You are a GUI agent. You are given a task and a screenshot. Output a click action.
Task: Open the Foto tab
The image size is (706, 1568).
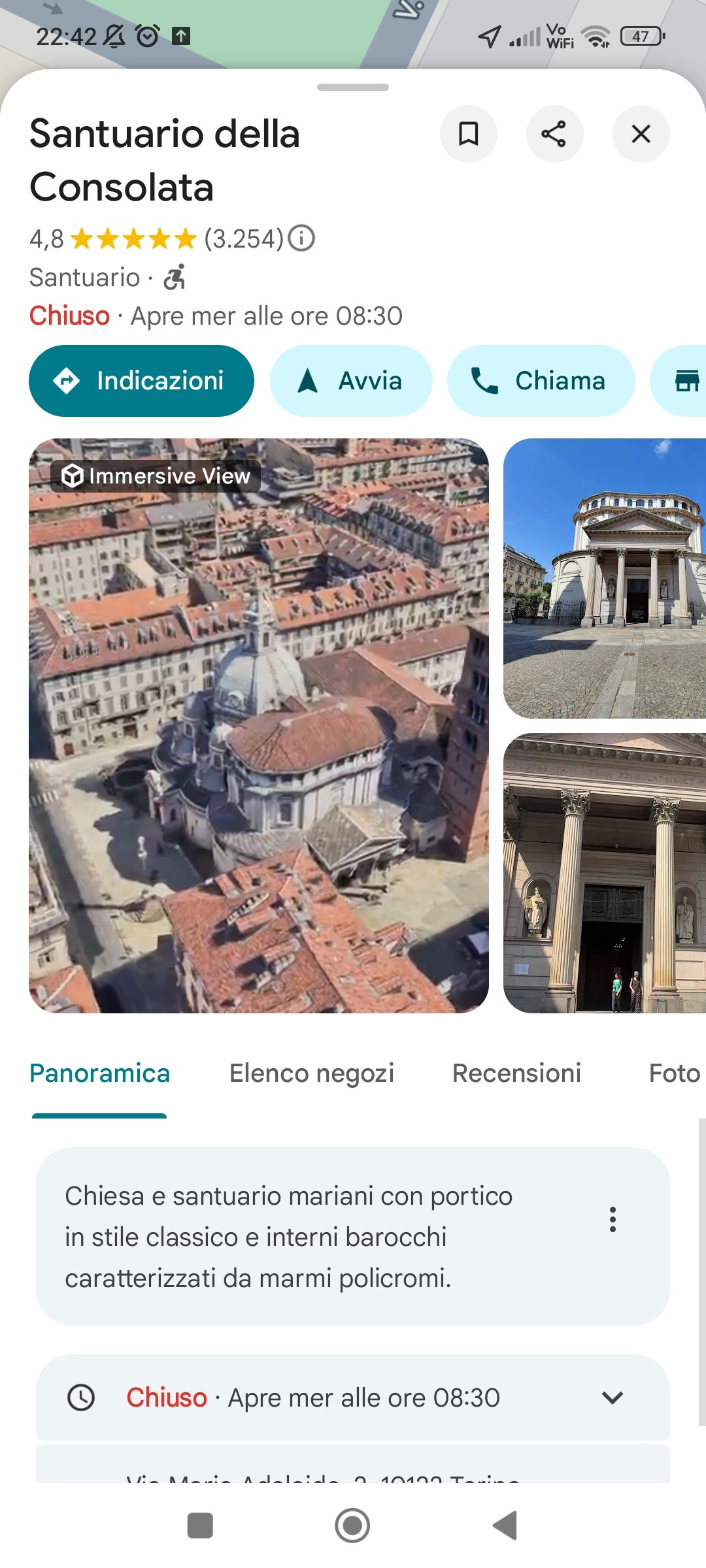click(x=674, y=1073)
